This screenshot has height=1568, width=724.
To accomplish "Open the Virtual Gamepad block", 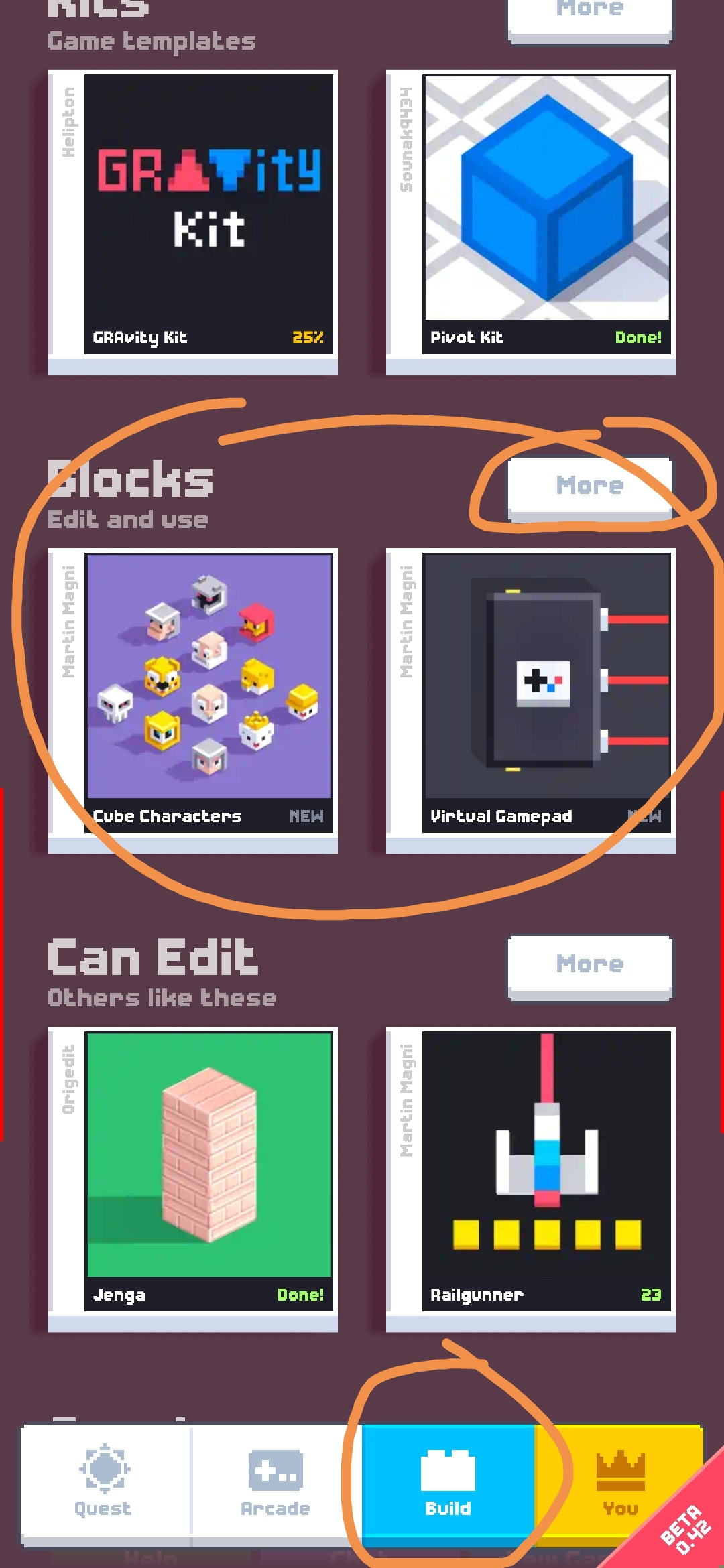I will pyautogui.click(x=531, y=700).
